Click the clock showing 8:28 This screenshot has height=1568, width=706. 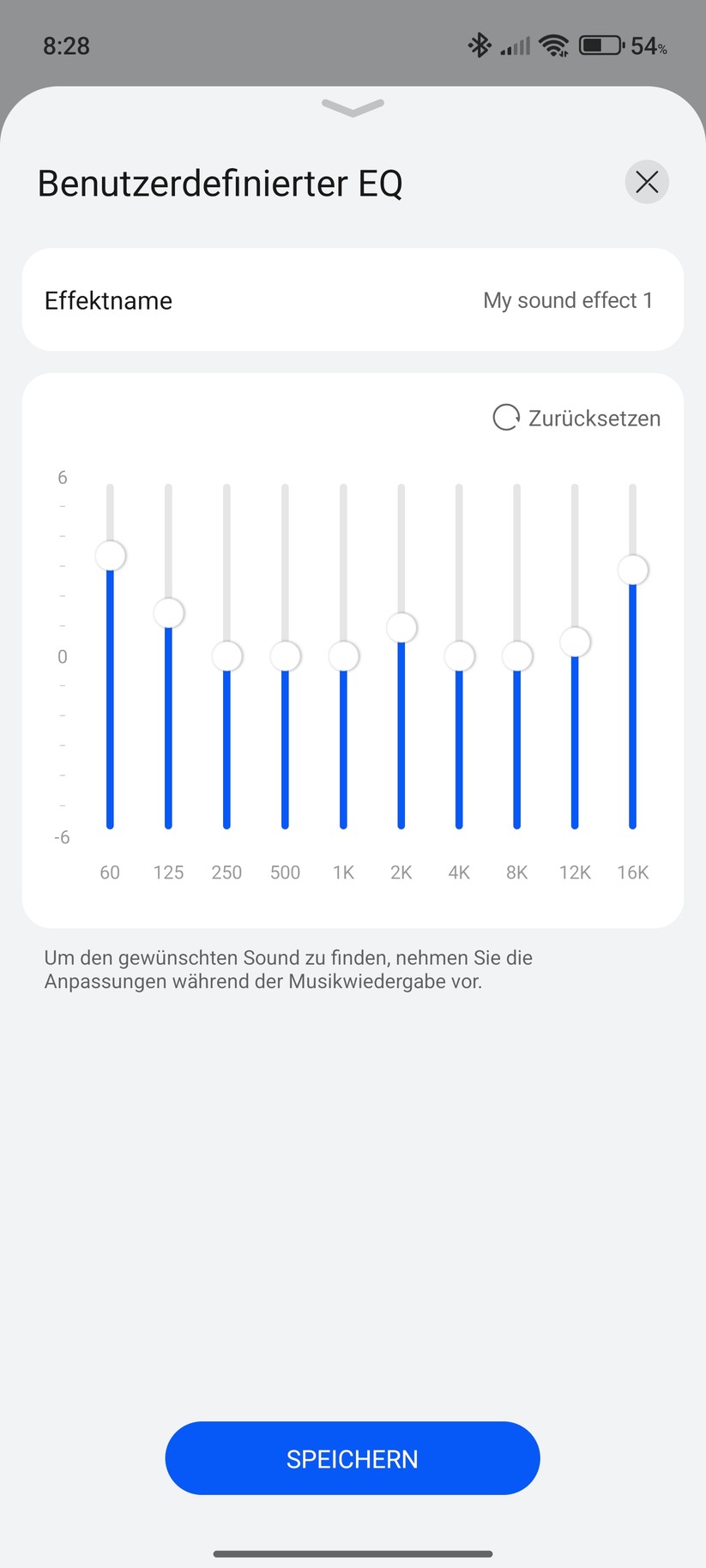[x=64, y=45]
